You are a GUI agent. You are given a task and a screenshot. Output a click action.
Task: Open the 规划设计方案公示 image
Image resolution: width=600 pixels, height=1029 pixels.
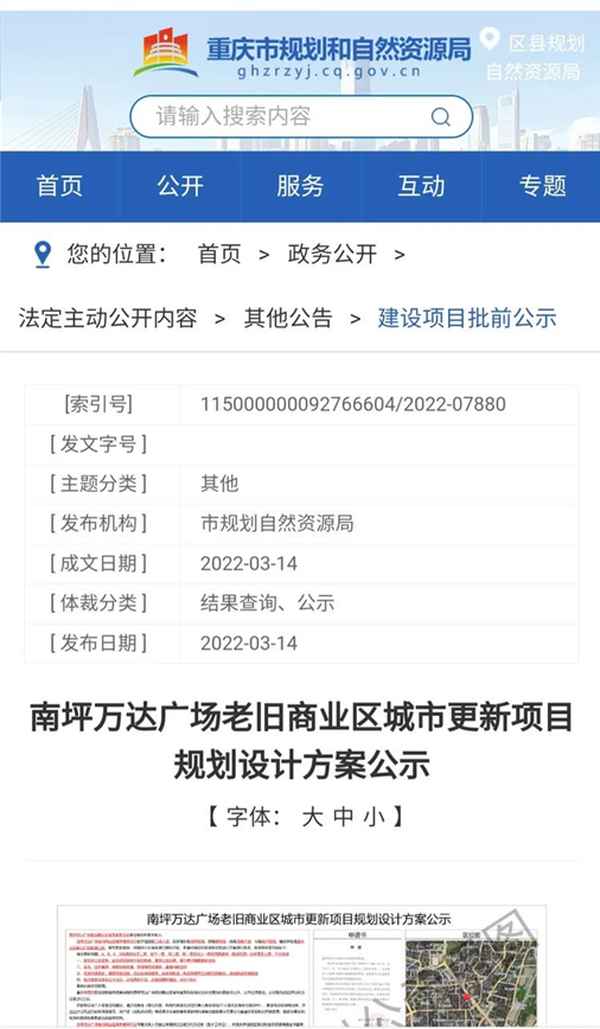[x=300, y=965]
